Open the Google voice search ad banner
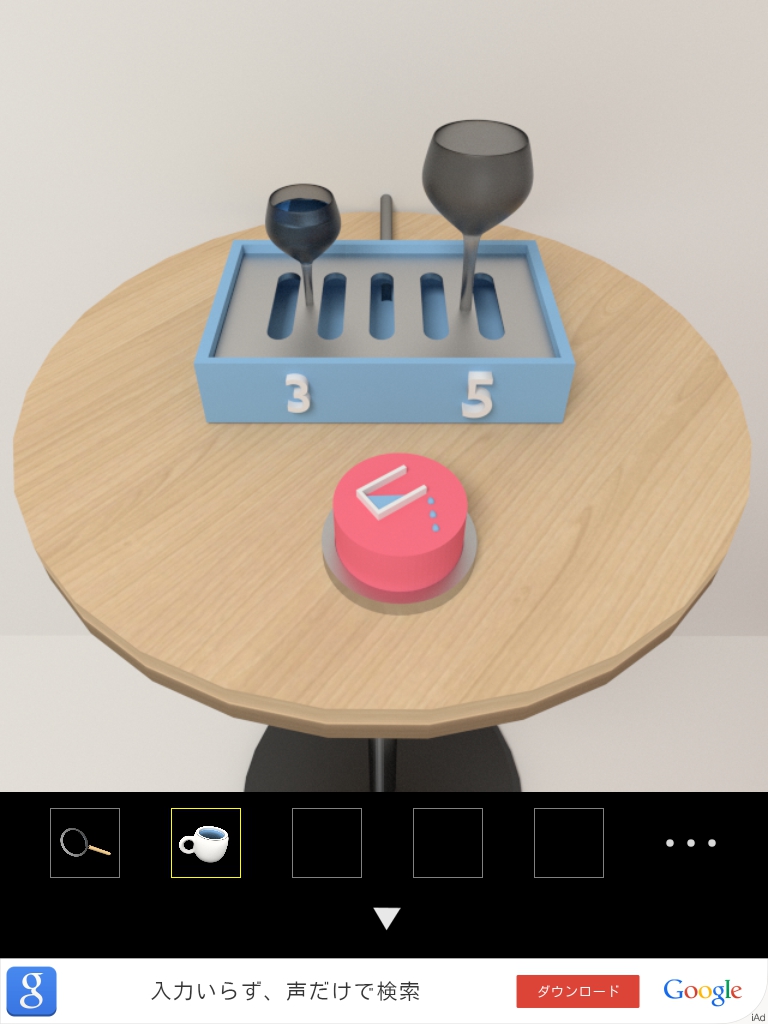The width and height of the screenshot is (768, 1024). coord(285,991)
